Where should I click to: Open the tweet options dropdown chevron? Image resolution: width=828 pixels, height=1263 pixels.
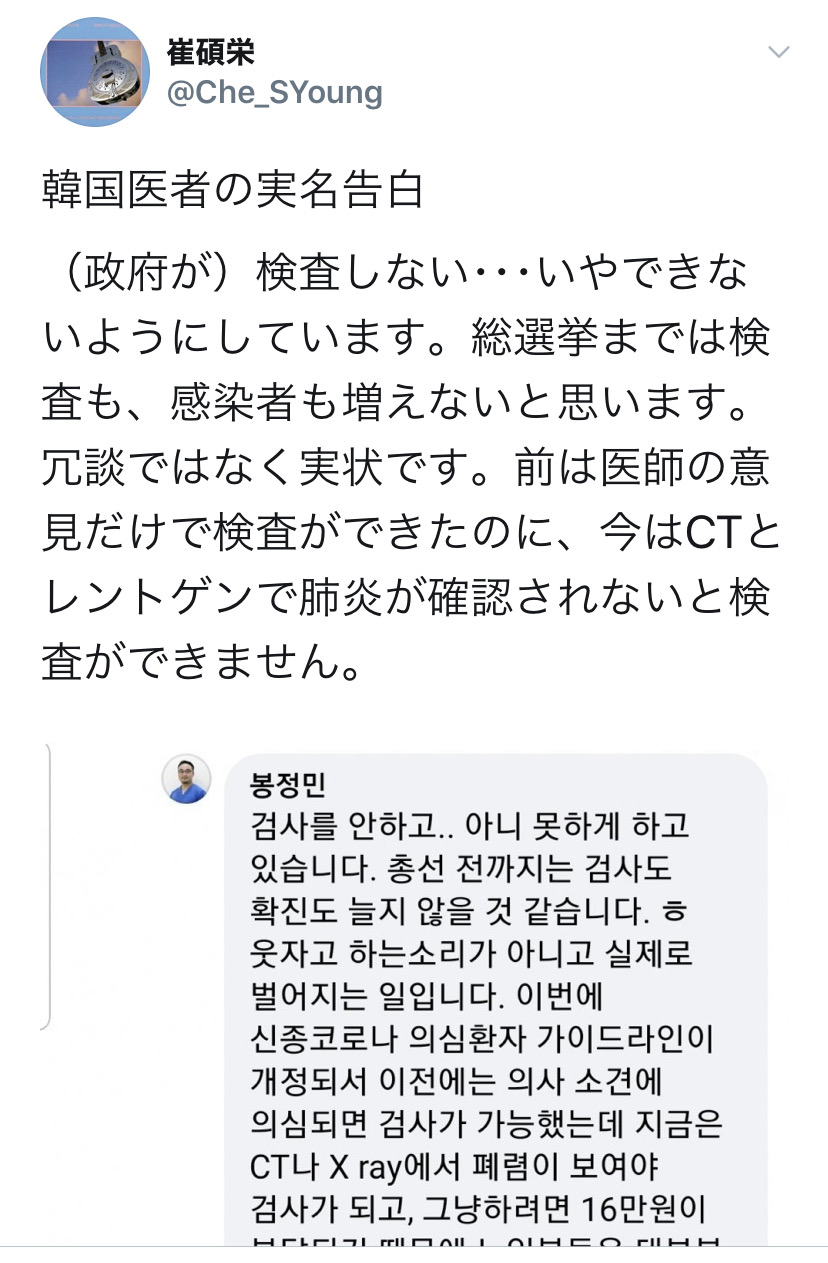pos(778,52)
